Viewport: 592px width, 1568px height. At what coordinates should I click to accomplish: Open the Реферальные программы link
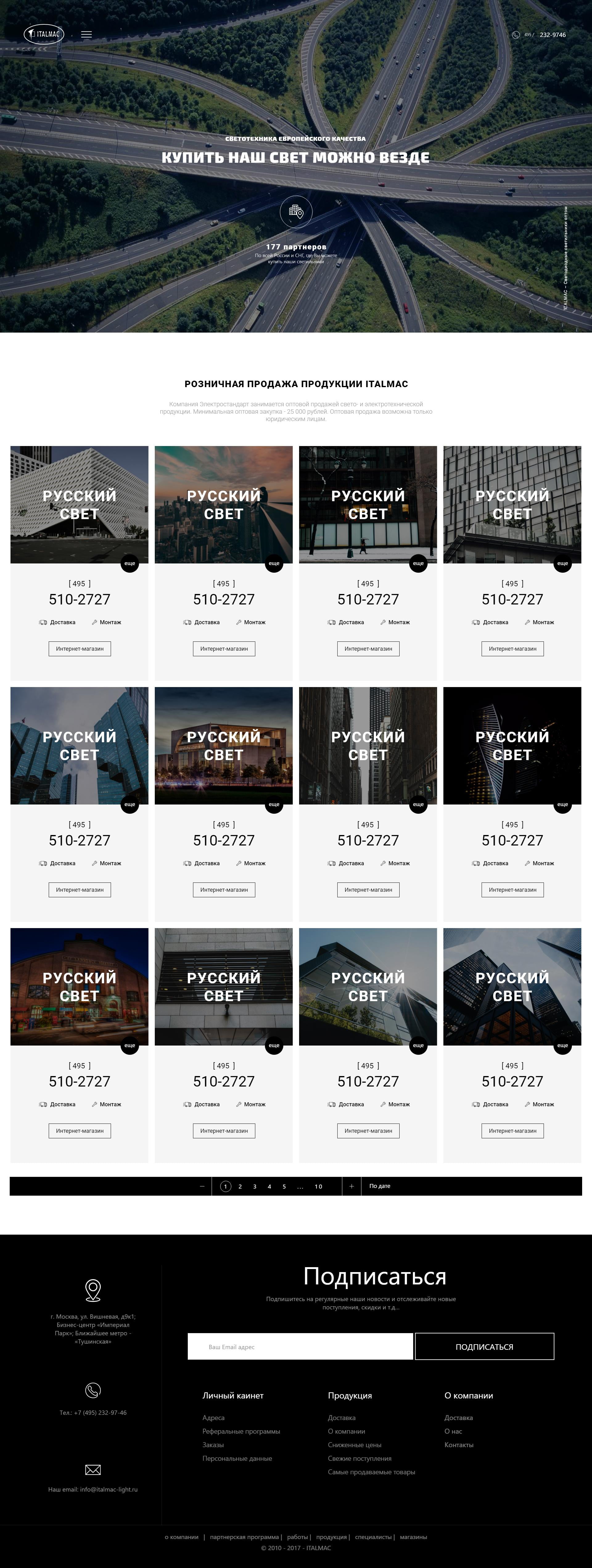pos(241,1431)
